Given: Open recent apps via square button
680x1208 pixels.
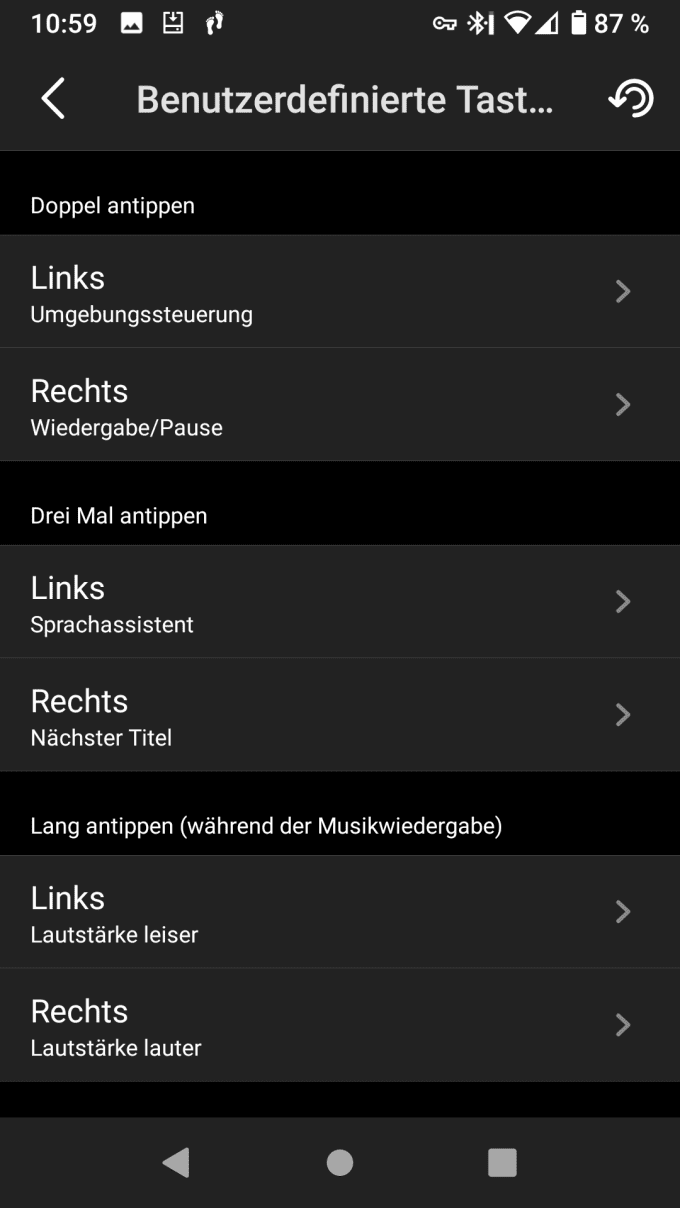Looking at the screenshot, I should point(502,1162).
